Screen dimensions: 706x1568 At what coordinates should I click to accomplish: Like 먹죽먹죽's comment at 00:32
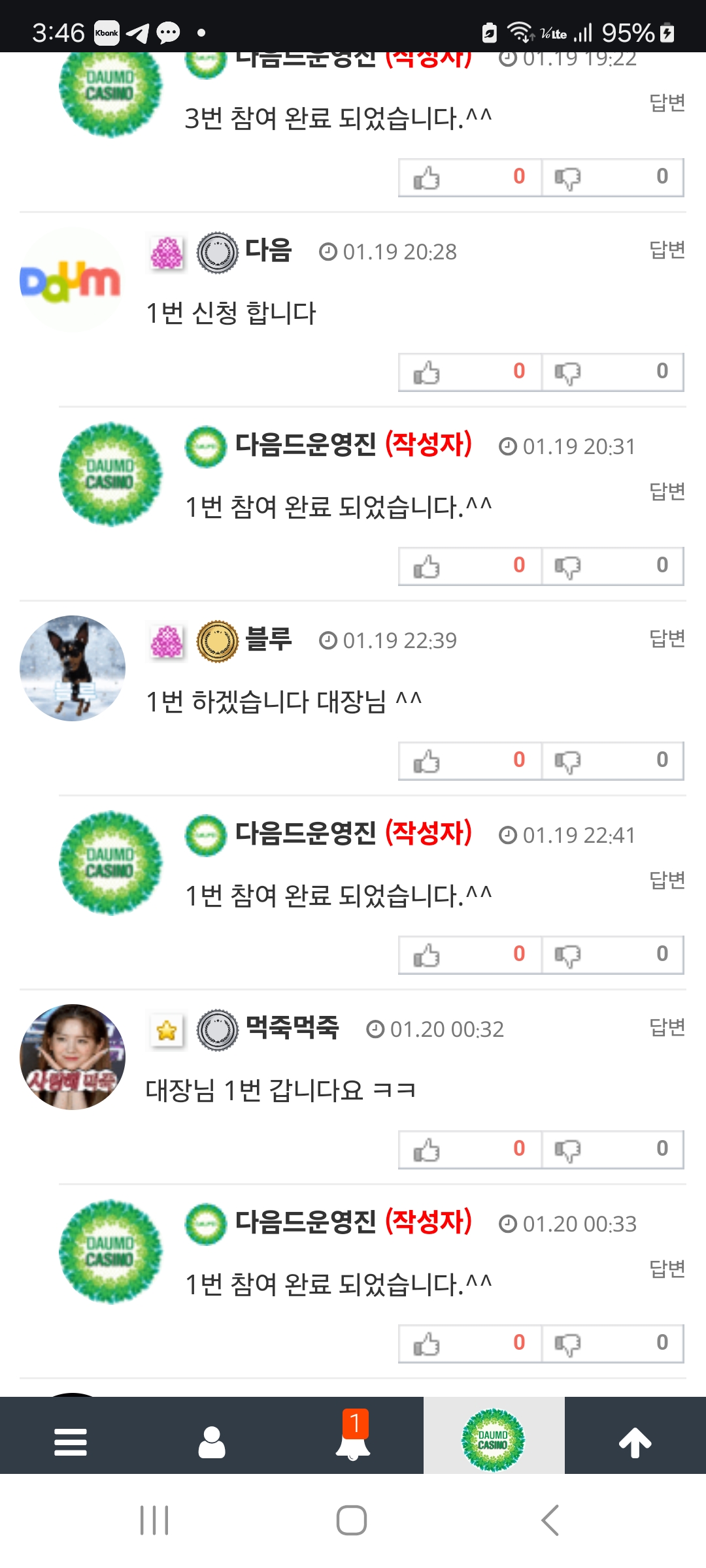click(470, 1150)
